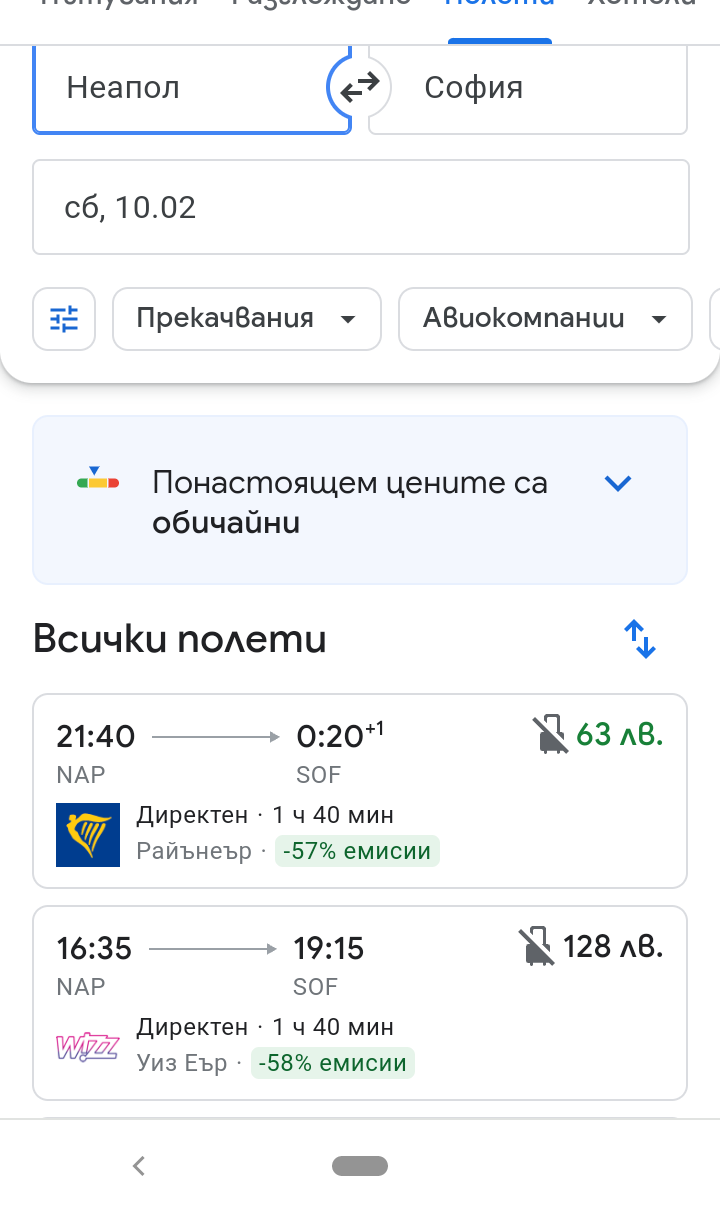
Task: Sort flights with the arrows icon
Action: (x=640, y=639)
